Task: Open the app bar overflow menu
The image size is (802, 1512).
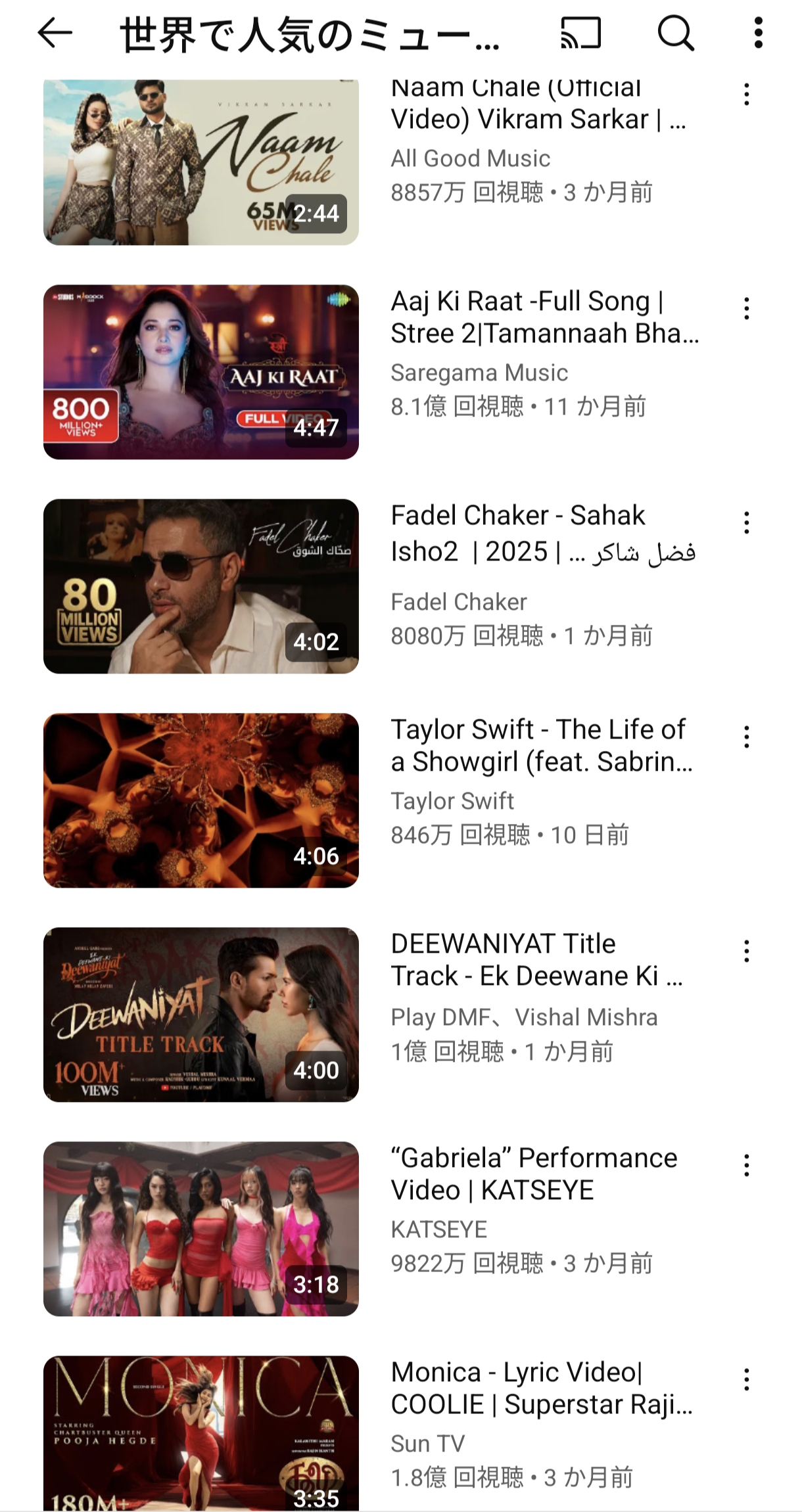Action: tap(758, 33)
